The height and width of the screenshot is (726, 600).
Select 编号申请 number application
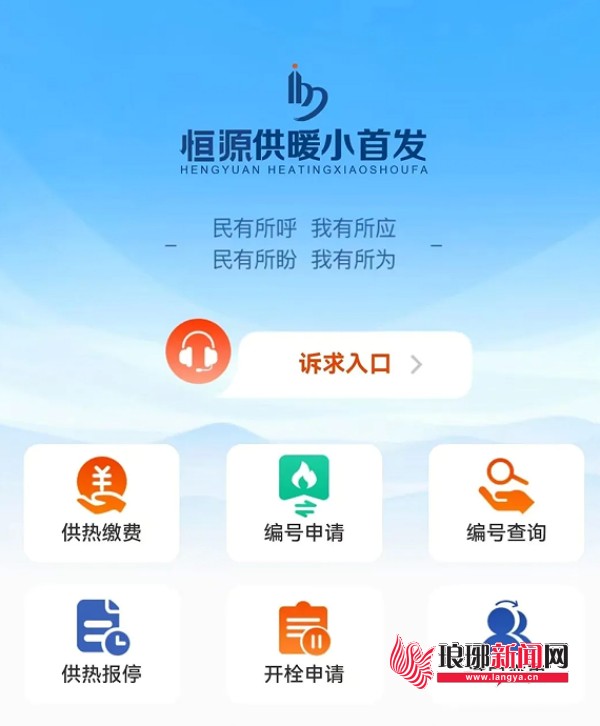click(304, 502)
